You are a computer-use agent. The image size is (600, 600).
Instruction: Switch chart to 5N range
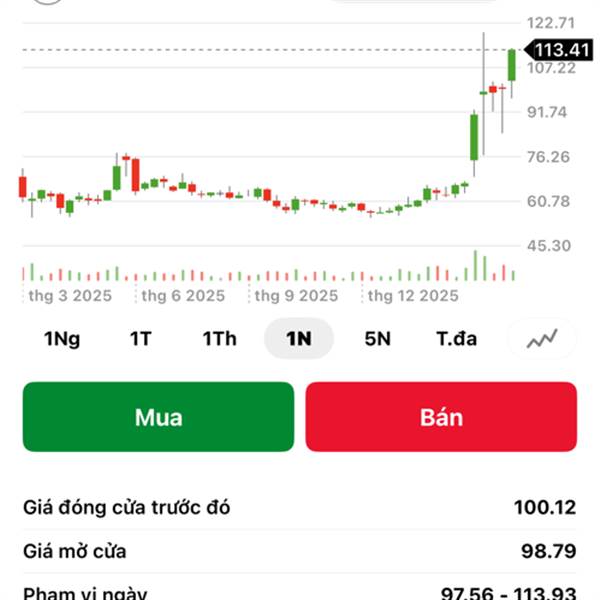coord(377,339)
